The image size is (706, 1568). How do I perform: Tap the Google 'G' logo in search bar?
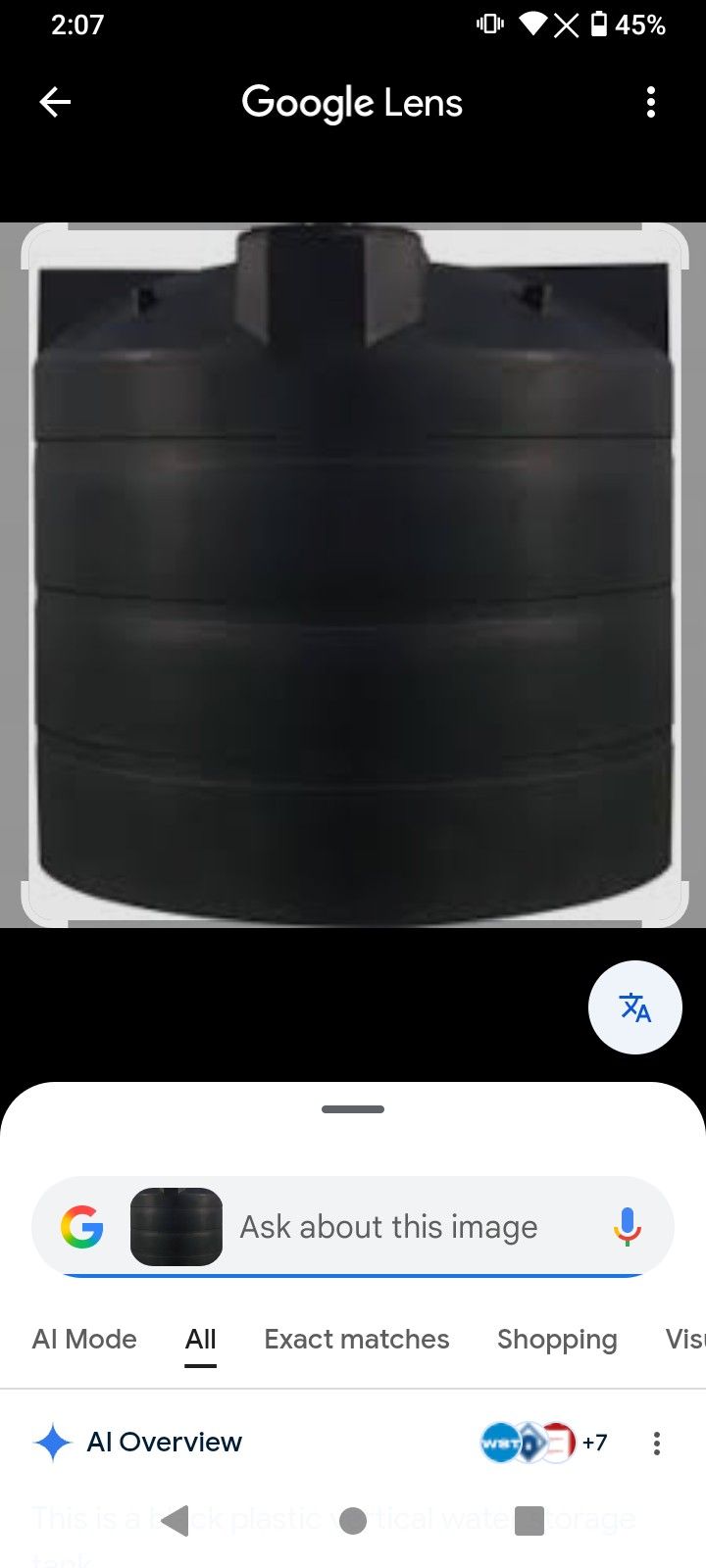click(83, 1226)
